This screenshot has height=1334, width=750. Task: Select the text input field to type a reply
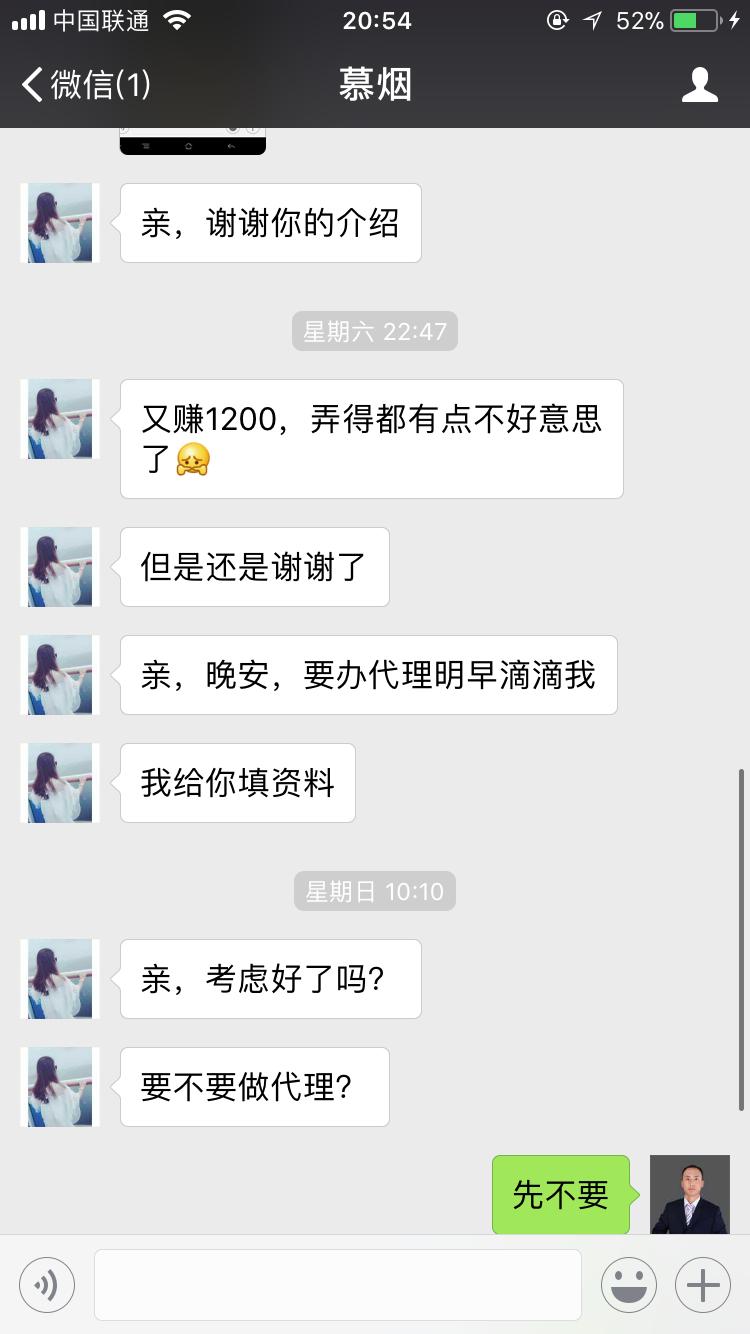pos(338,1284)
